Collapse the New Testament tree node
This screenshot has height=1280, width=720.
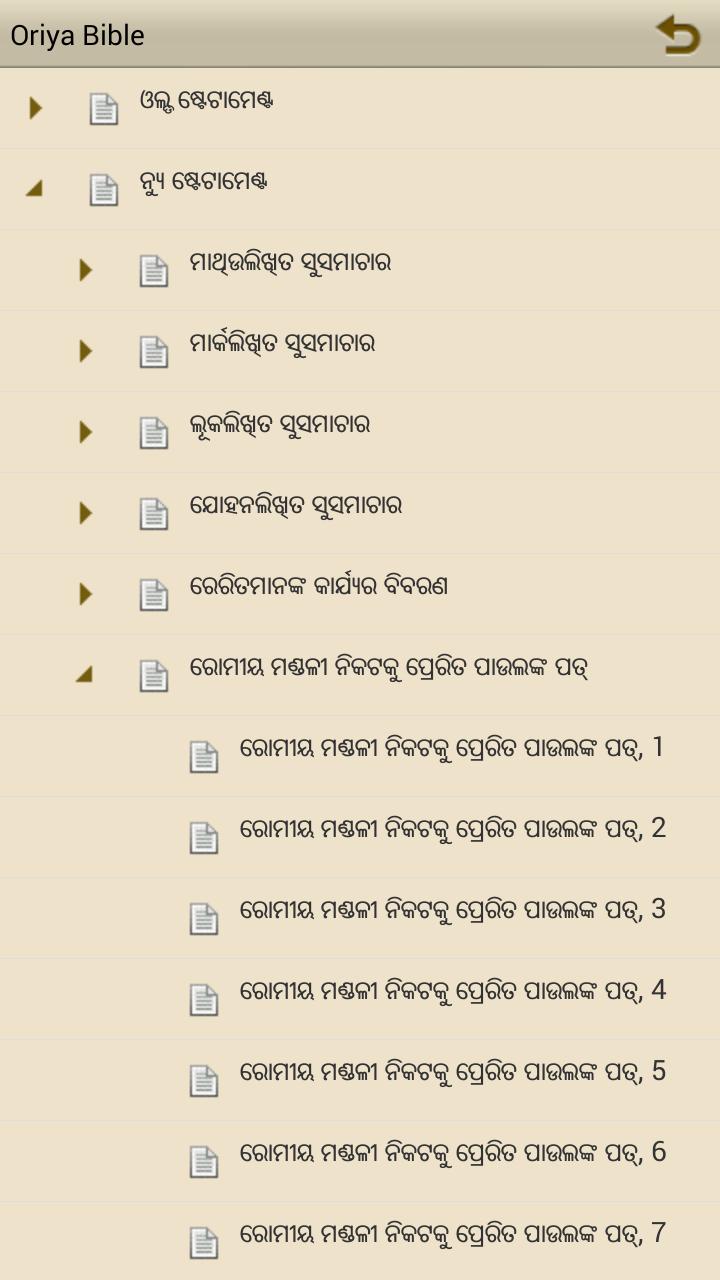point(35,189)
